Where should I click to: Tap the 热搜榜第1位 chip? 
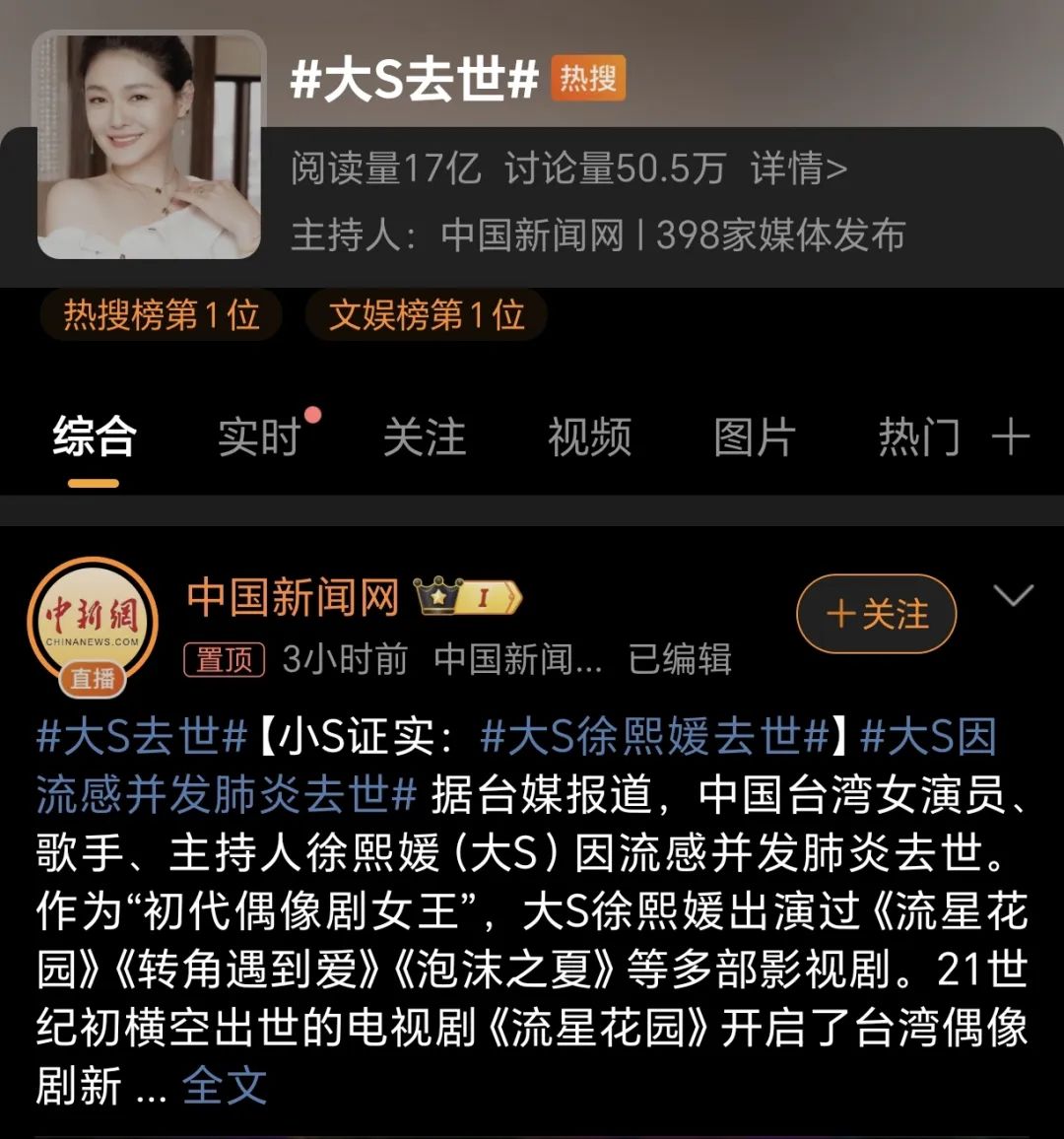162,315
